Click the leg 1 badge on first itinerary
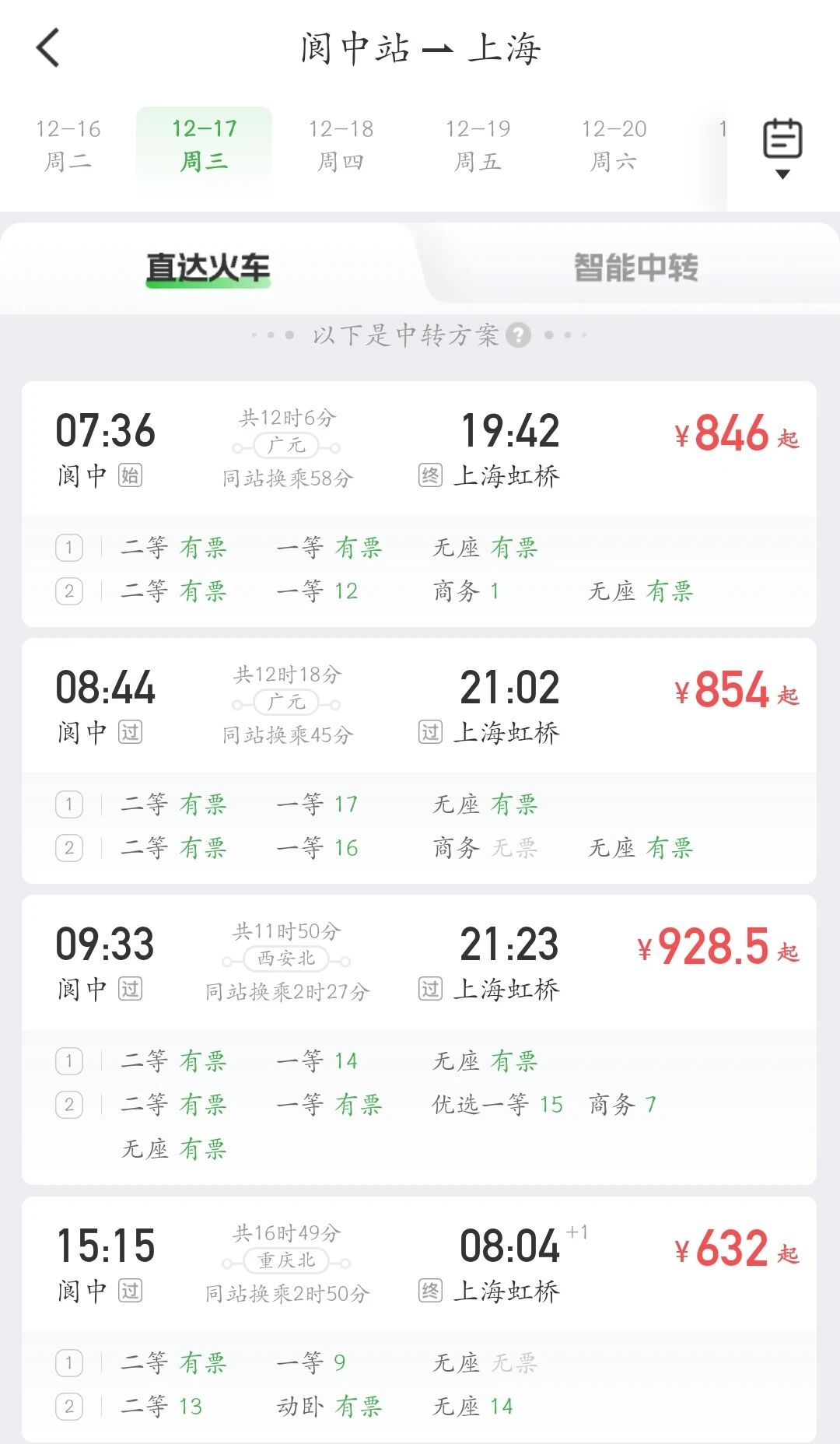The width and height of the screenshot is (840, 1444). [69, 548]
